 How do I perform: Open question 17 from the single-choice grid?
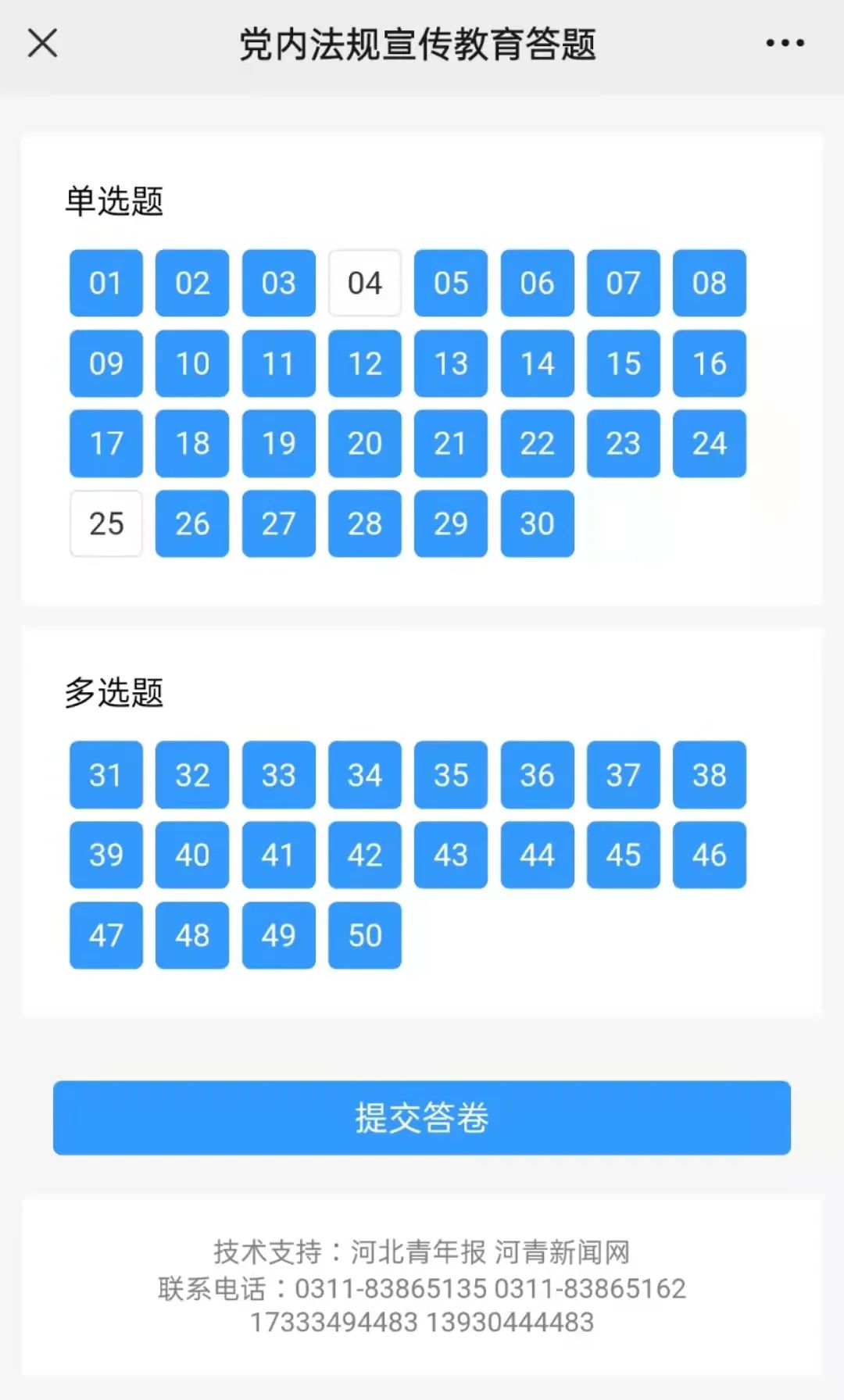coord(105,444)
